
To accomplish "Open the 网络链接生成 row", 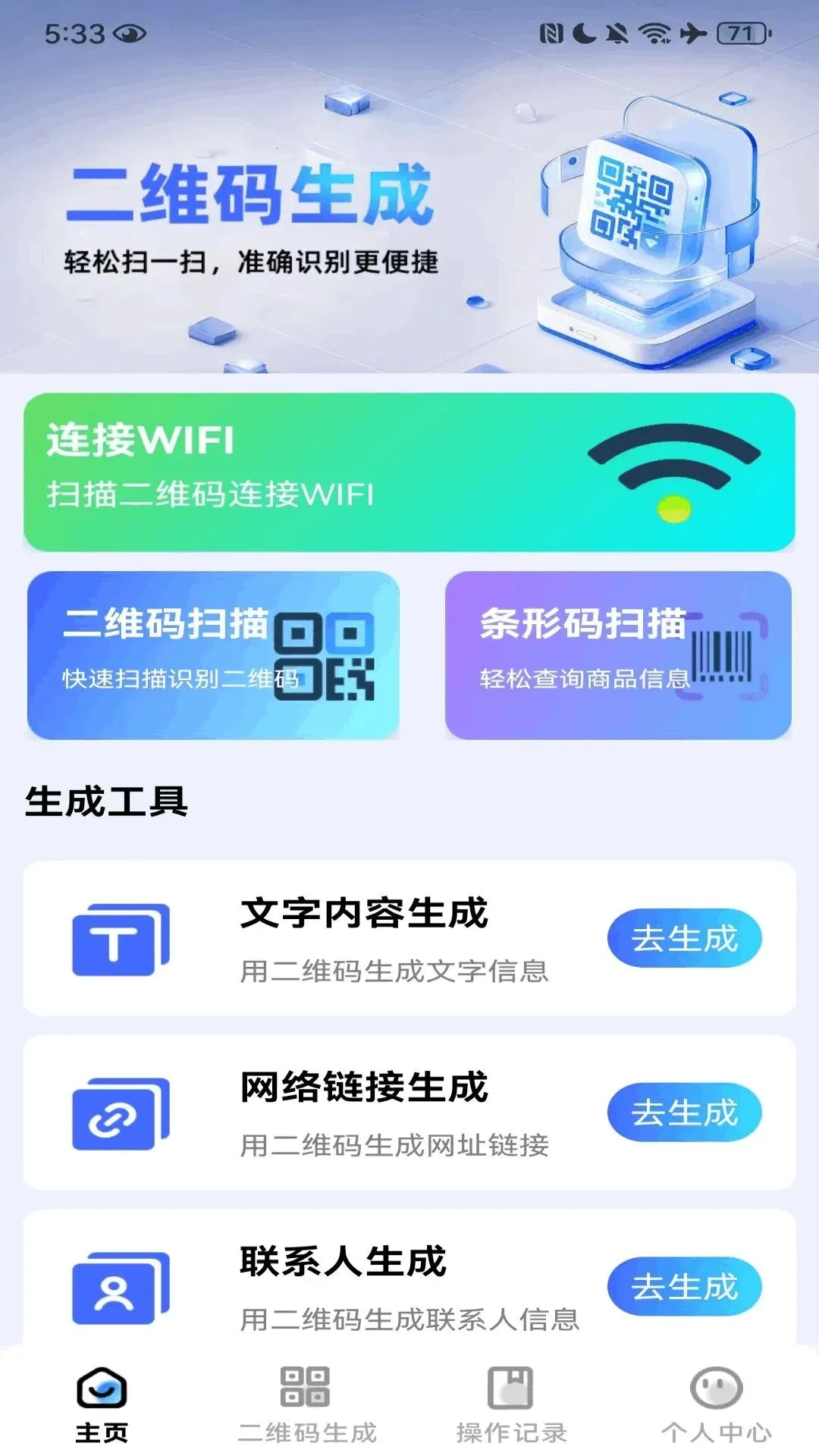I will tap(409, 1112).
